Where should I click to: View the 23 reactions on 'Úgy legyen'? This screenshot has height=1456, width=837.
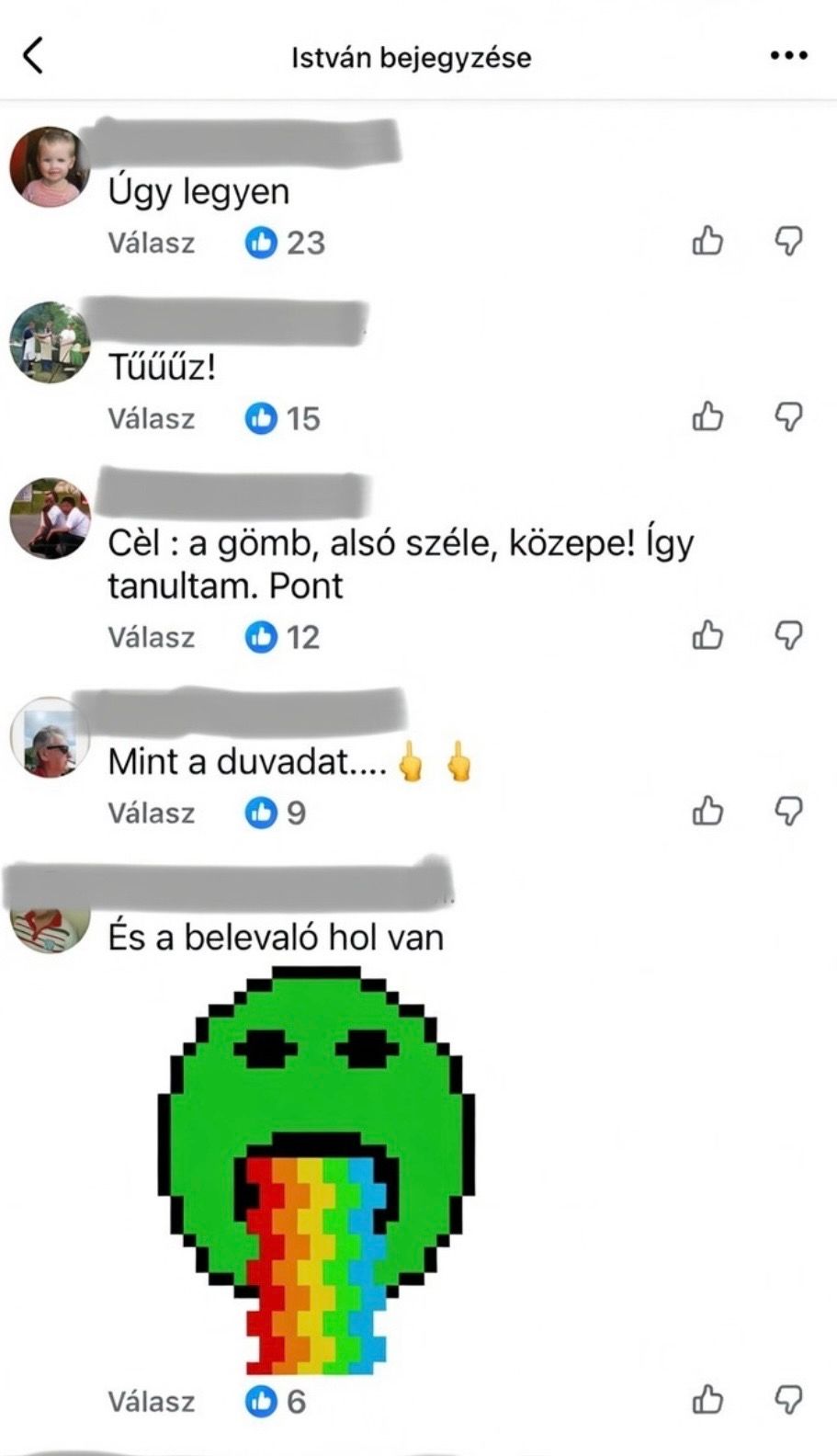pyautogui.click(x=286, y=243)
